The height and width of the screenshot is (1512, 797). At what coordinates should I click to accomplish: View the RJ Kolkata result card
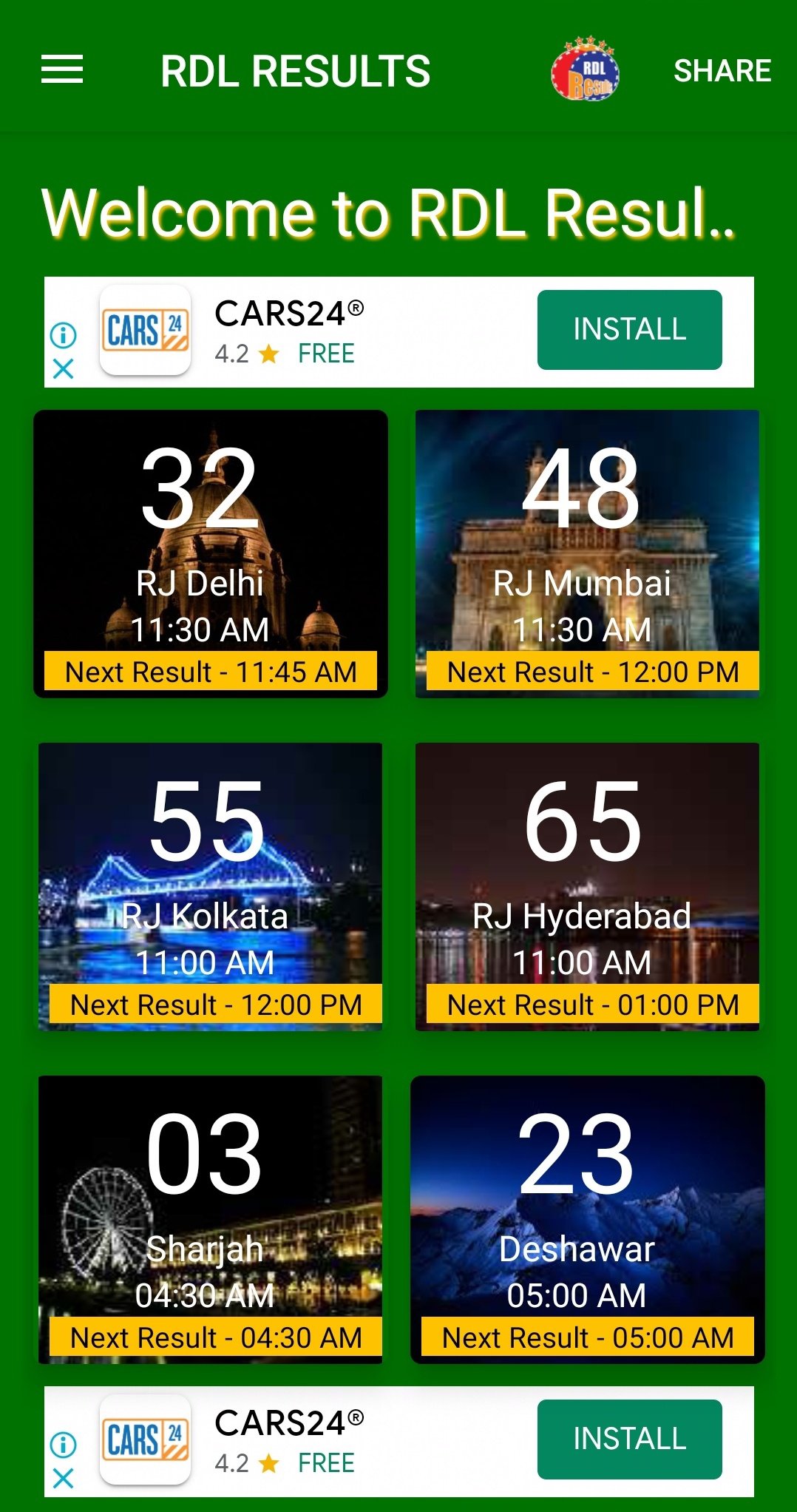point(211,886)
